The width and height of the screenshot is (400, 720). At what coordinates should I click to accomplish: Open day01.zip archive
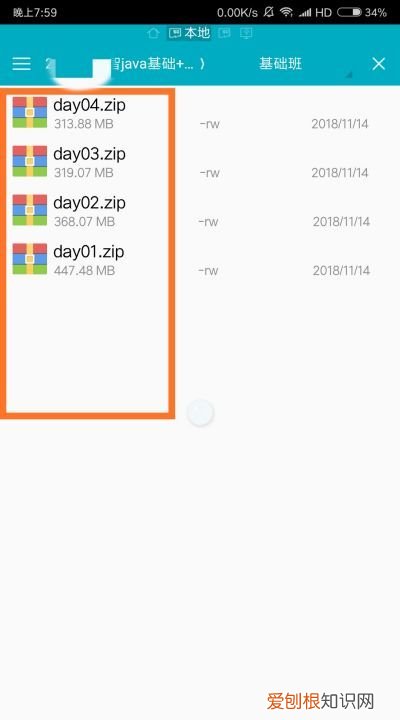click(x=200, y=259)
